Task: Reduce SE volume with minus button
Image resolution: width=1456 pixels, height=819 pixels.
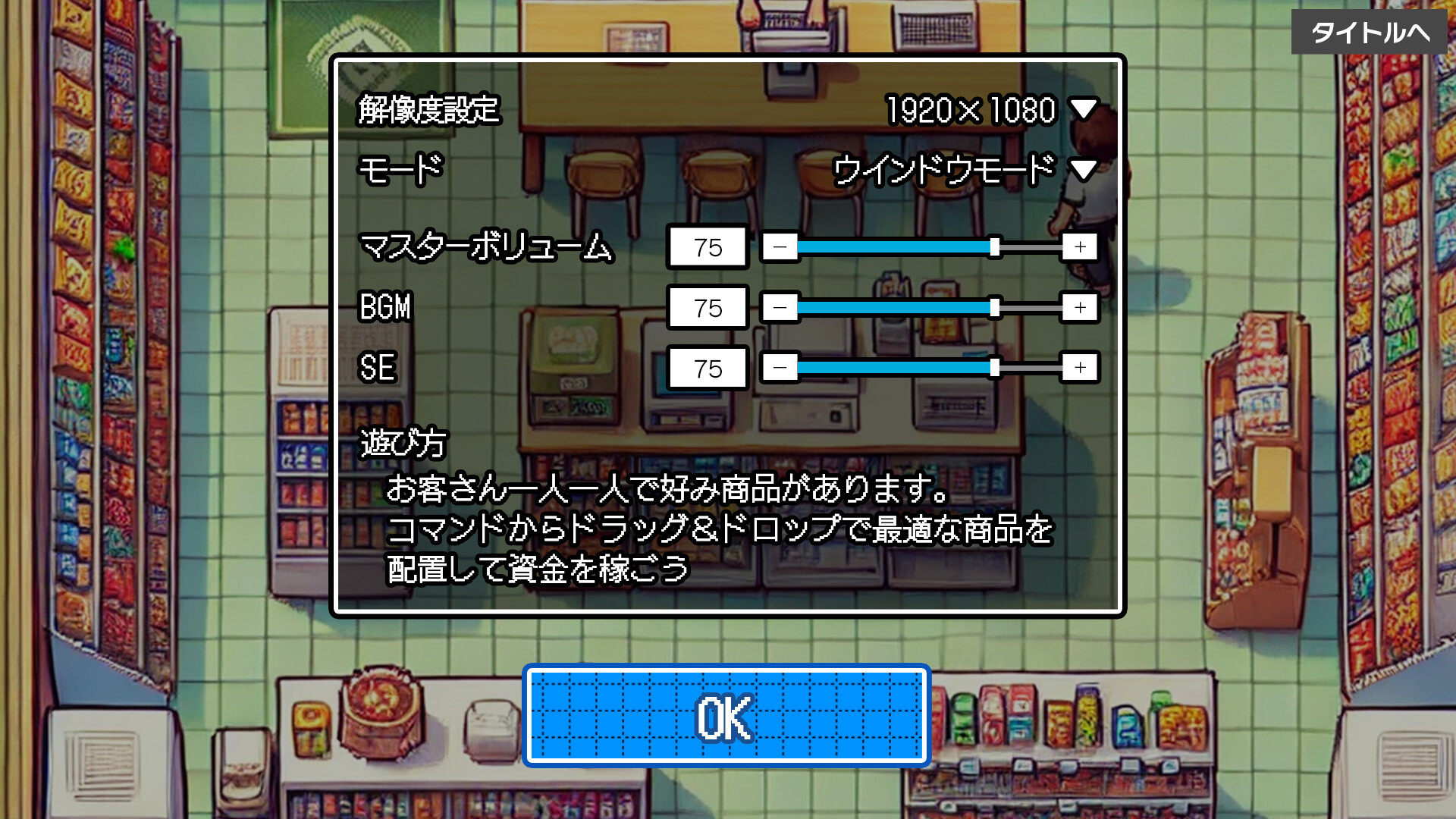Action: tap(780, 369)
